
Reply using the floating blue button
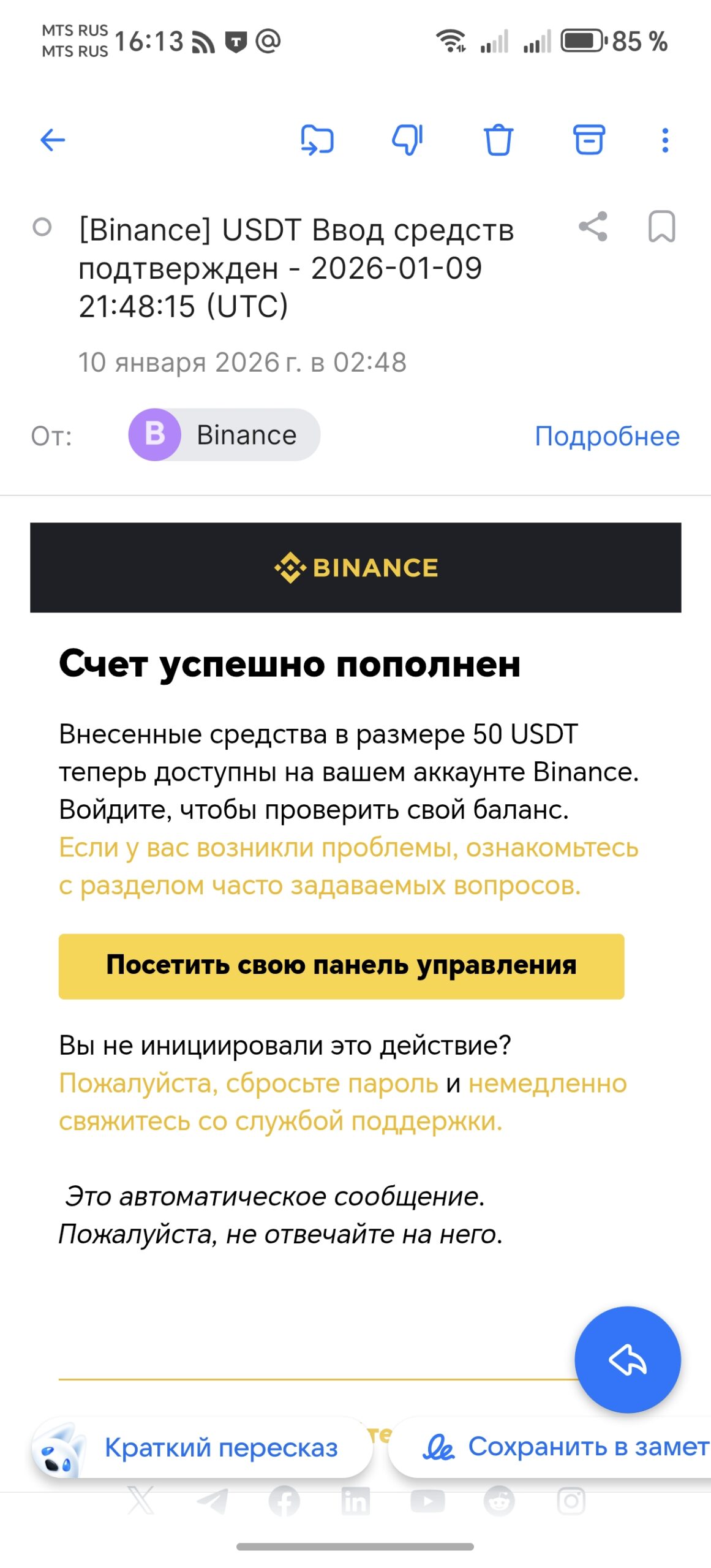click(x=627, y=1360)
